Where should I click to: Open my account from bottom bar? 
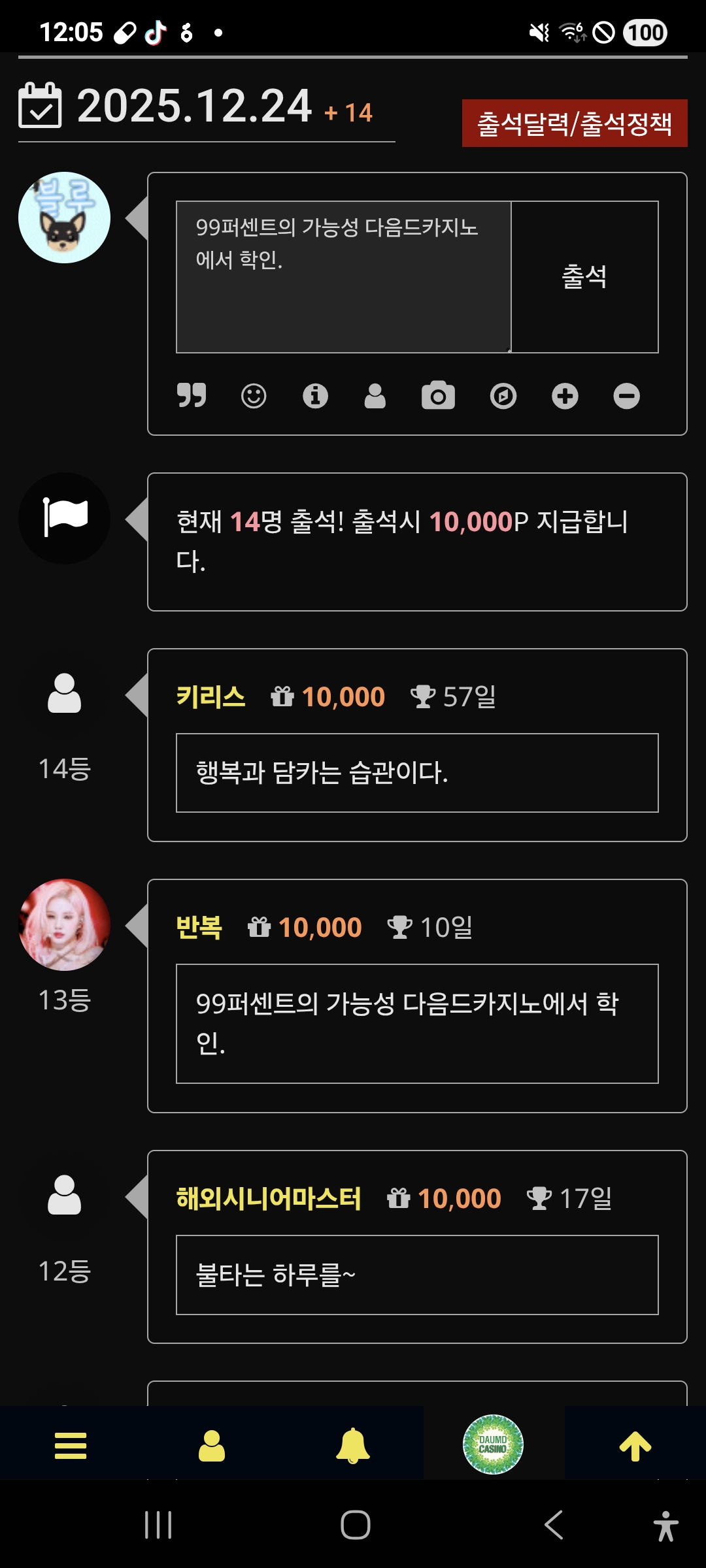pos(212,1445)
